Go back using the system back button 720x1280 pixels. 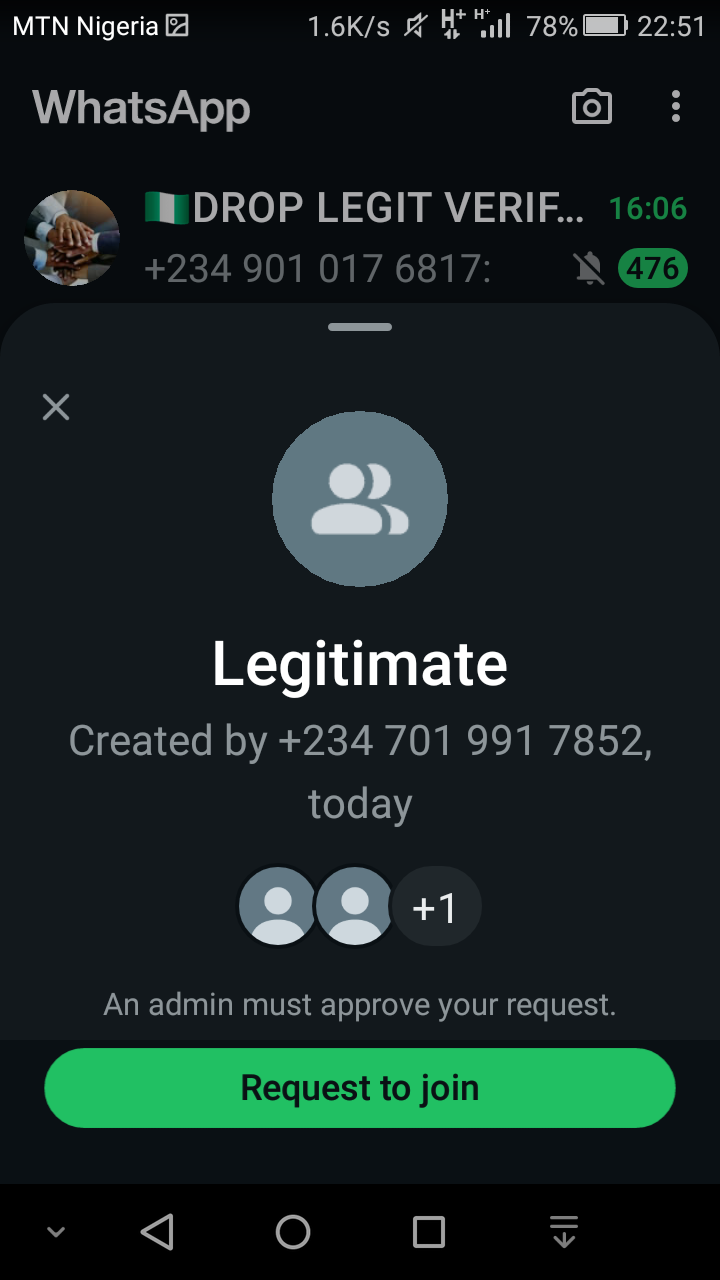point(157,1232)
